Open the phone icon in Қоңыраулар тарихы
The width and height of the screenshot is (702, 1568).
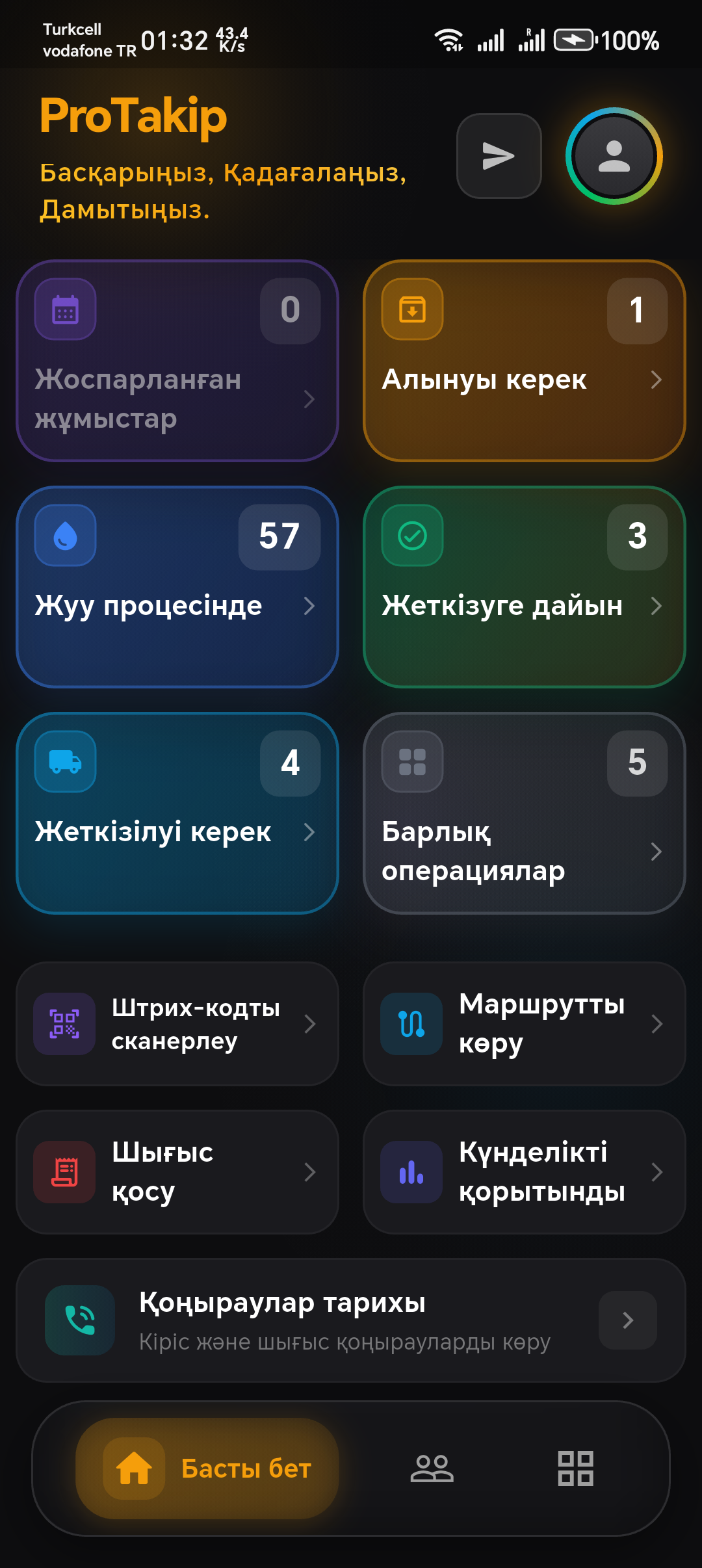click(79, 1321)
